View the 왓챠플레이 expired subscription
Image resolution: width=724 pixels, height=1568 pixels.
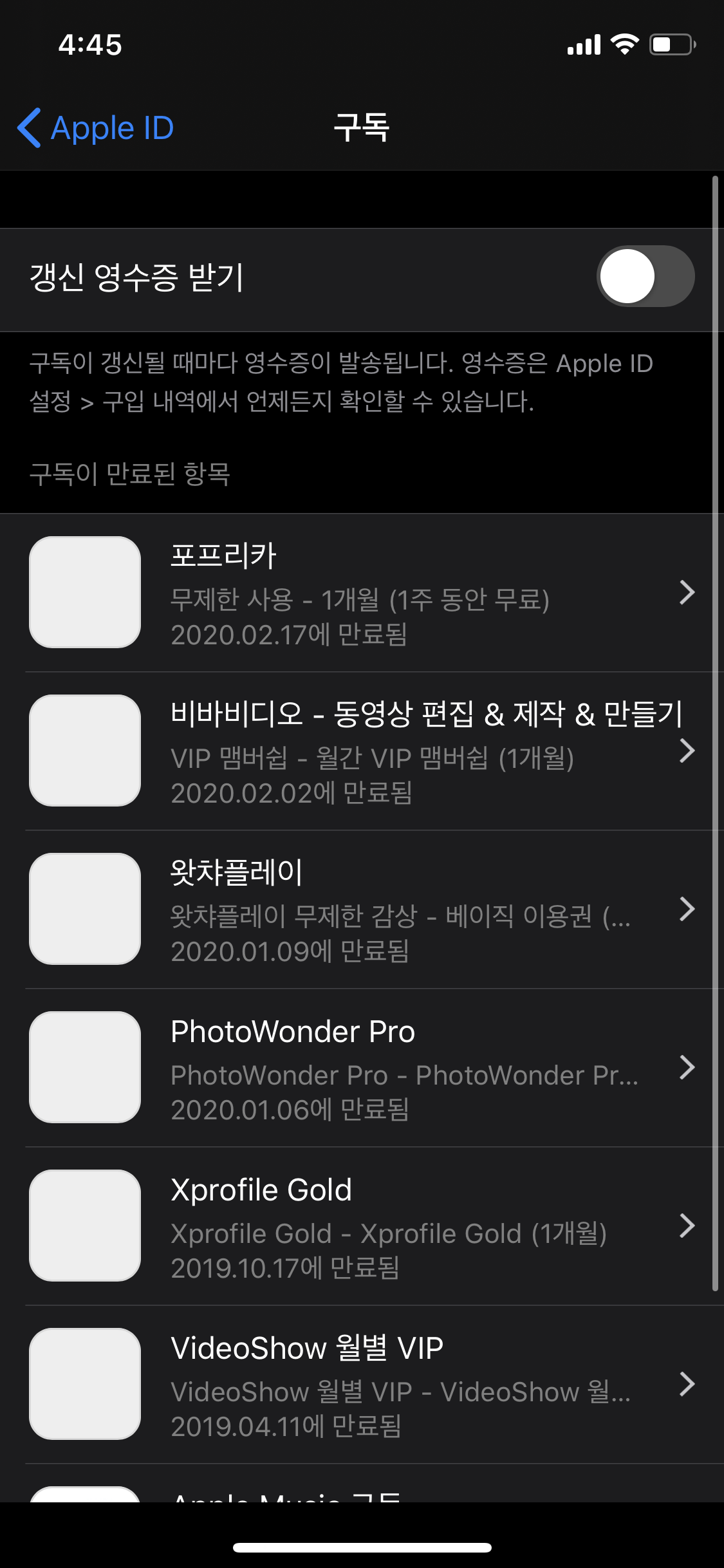click(360, 910)
